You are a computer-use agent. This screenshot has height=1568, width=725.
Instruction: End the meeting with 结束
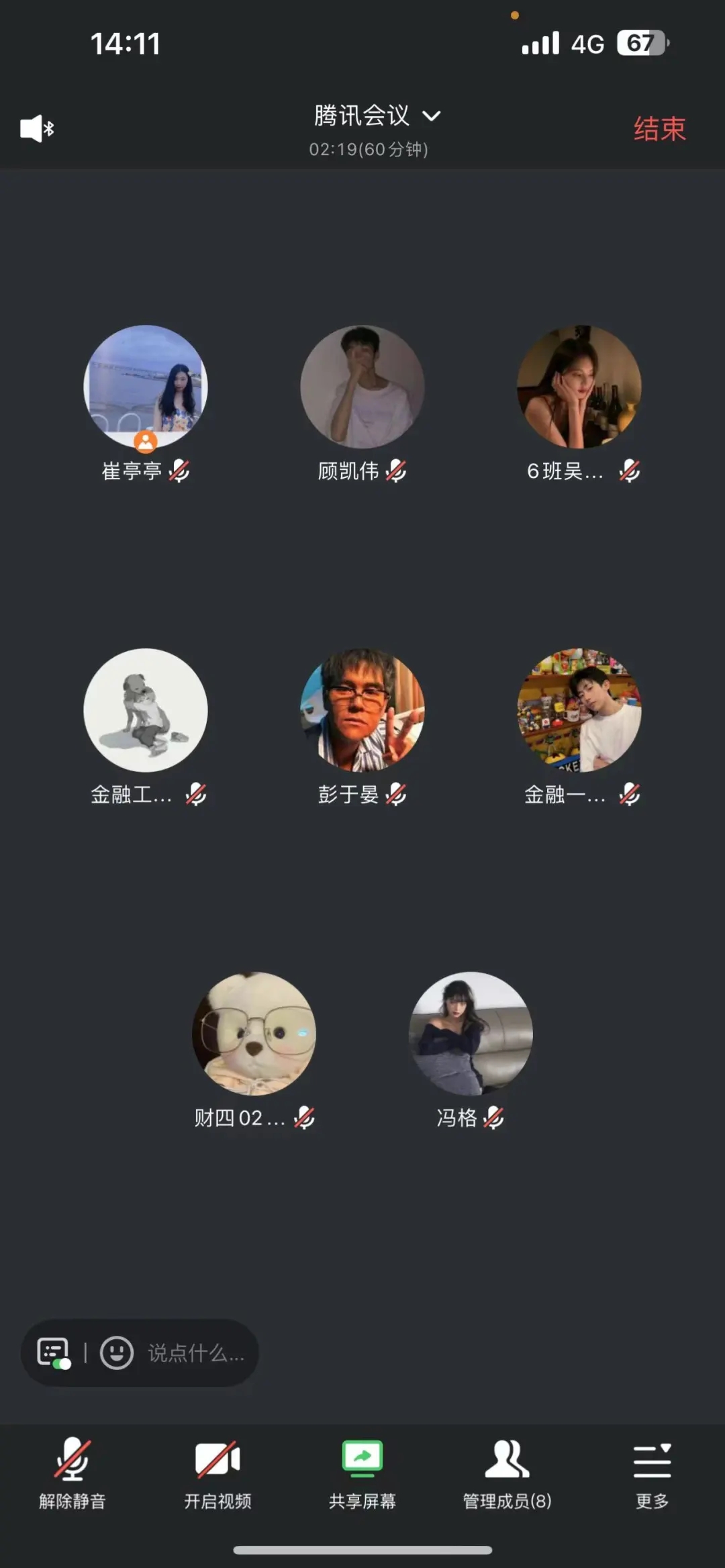(659, 129)
